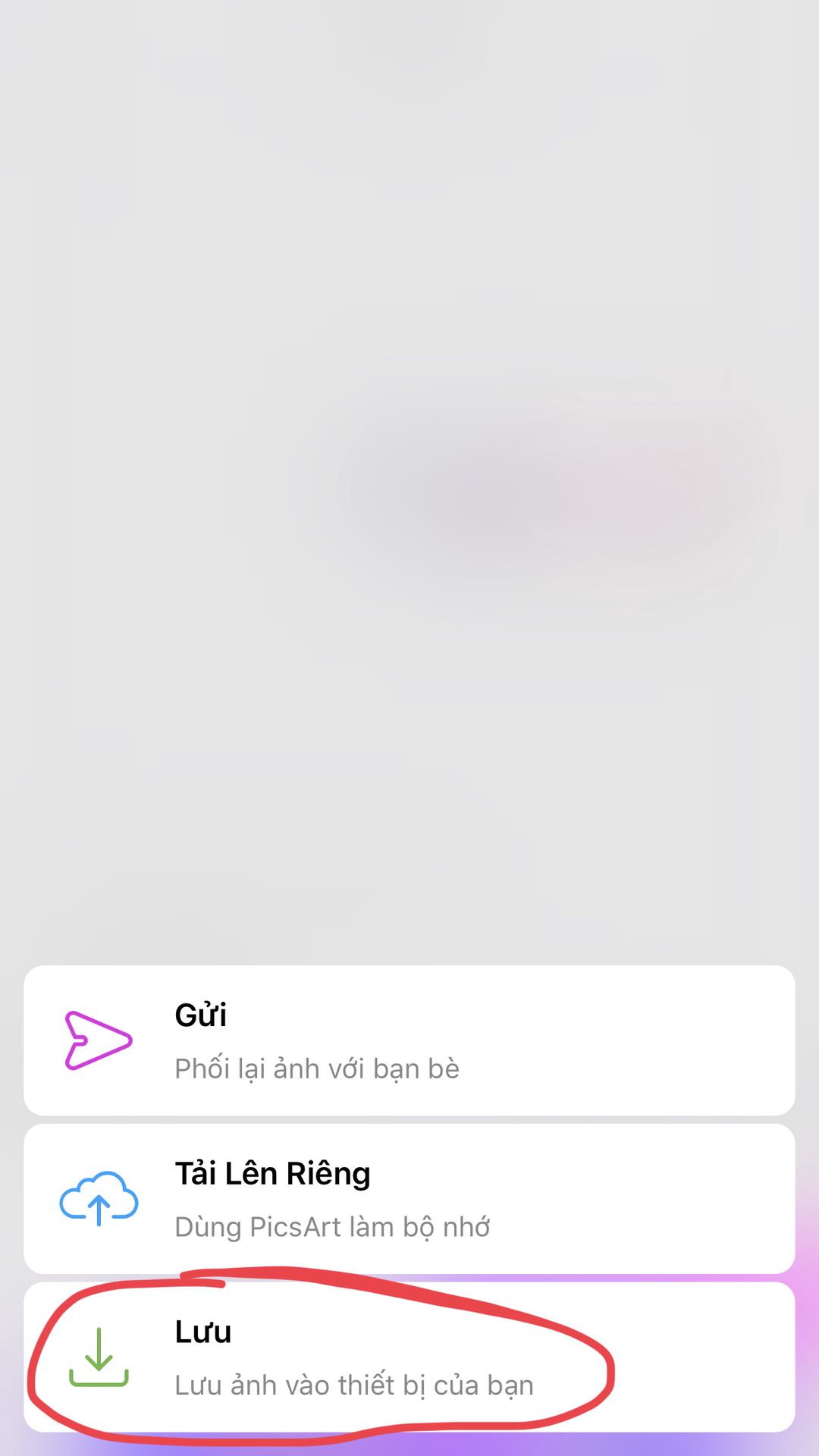Tap Lưu to save the photo to your device
This screenshot has width=819, height=1456.
(409, 1357)
